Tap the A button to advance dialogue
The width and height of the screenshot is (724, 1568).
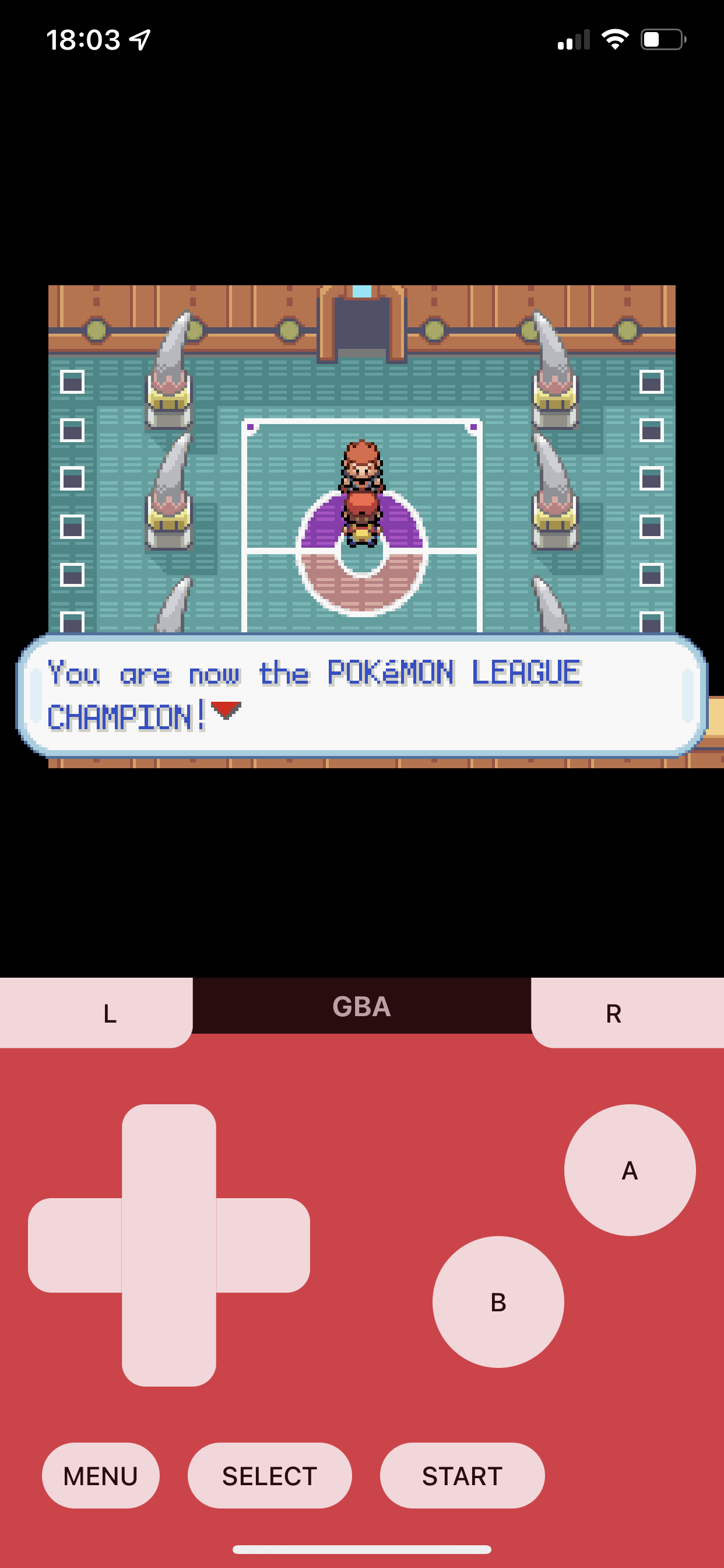(629, 1170)
